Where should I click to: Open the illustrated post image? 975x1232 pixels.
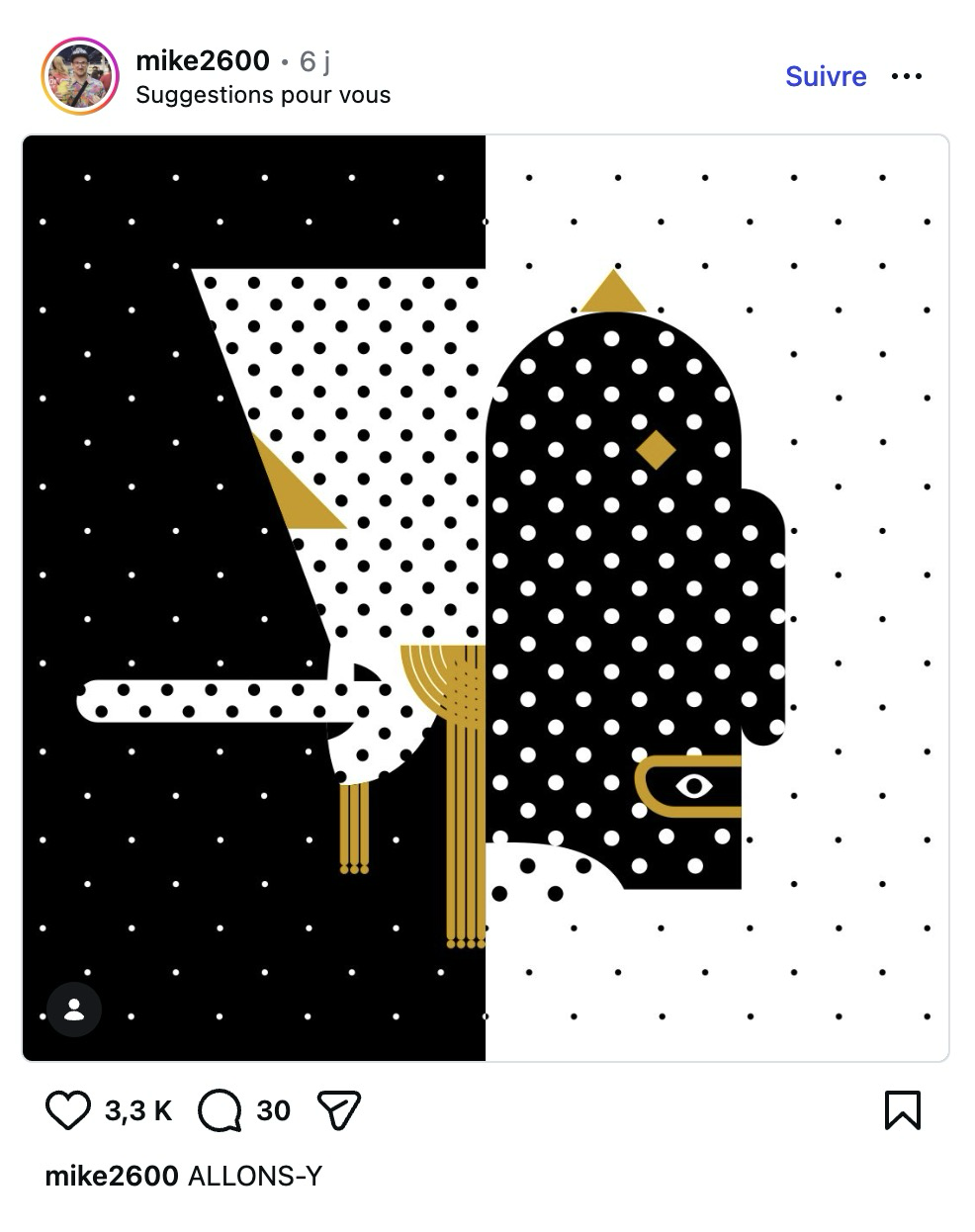coord(486,598)
